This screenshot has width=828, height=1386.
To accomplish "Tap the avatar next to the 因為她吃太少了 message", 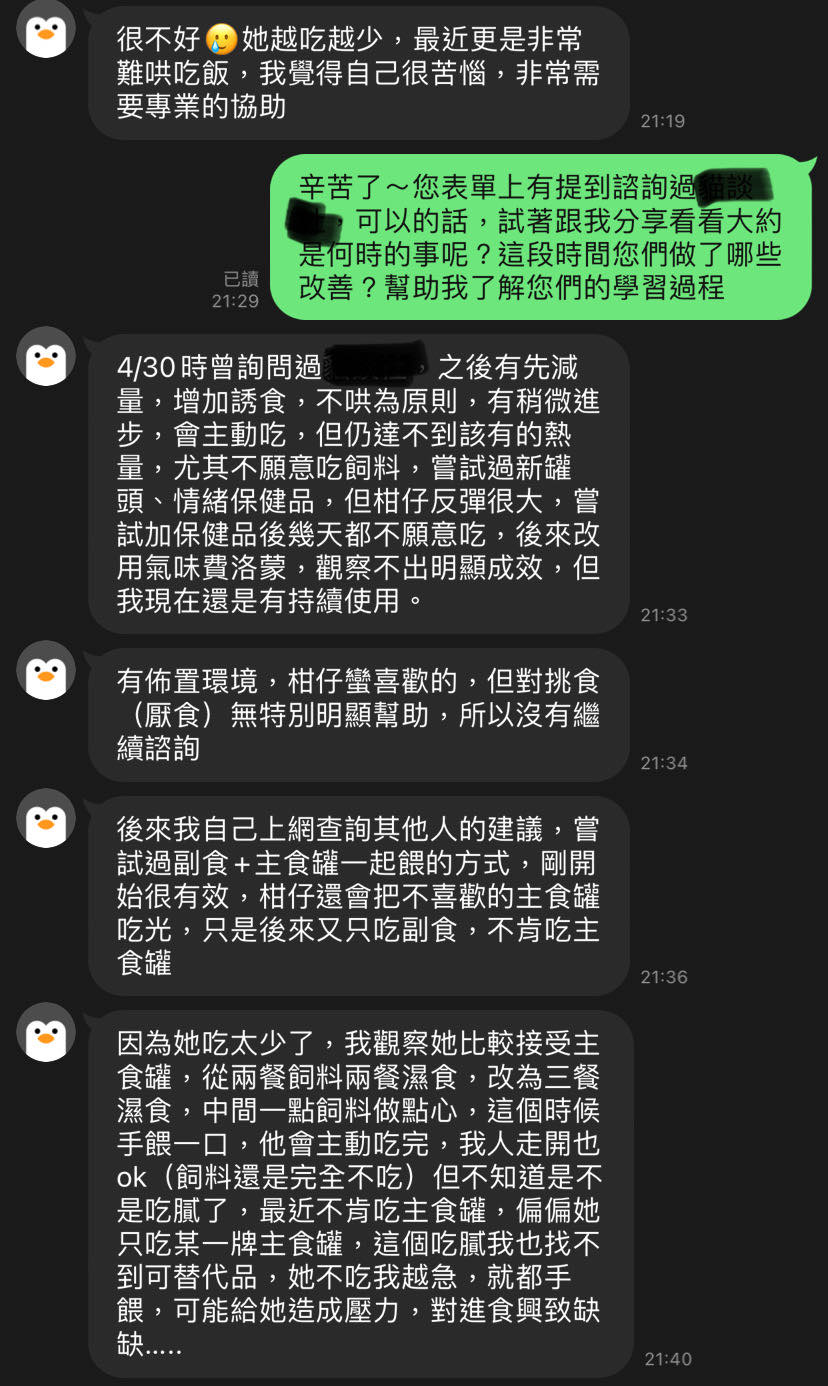I will (46, 1032).
